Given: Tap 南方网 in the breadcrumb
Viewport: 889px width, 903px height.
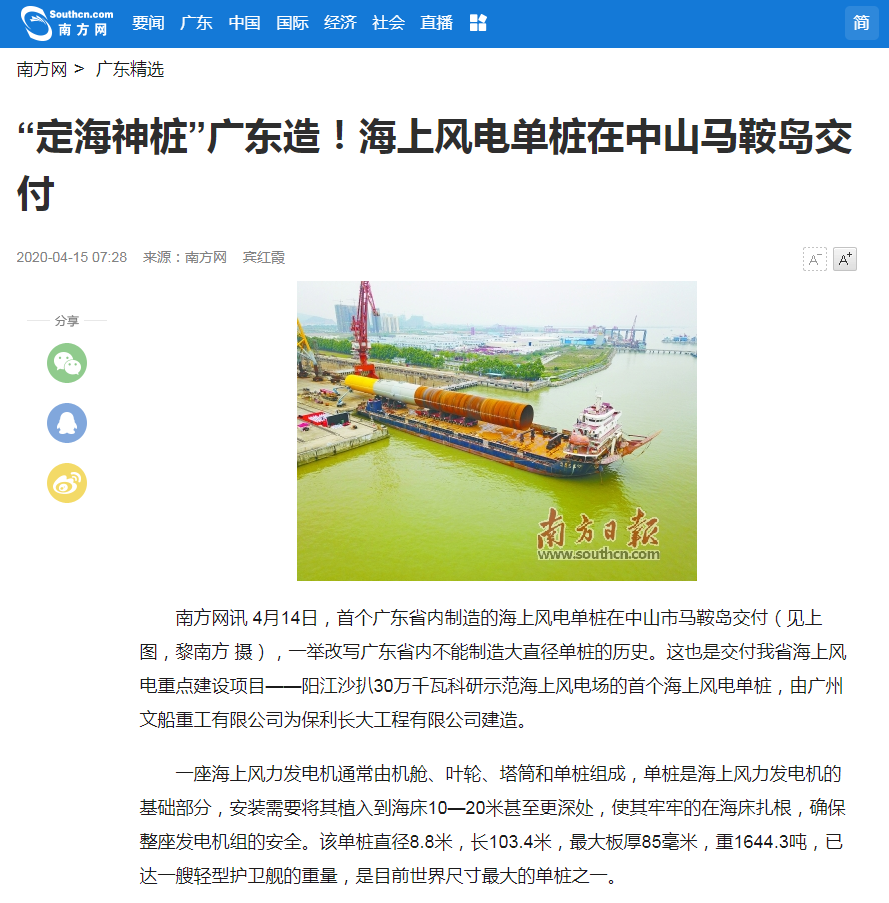Looking at the screenshot, I should [x=41, y=69].
